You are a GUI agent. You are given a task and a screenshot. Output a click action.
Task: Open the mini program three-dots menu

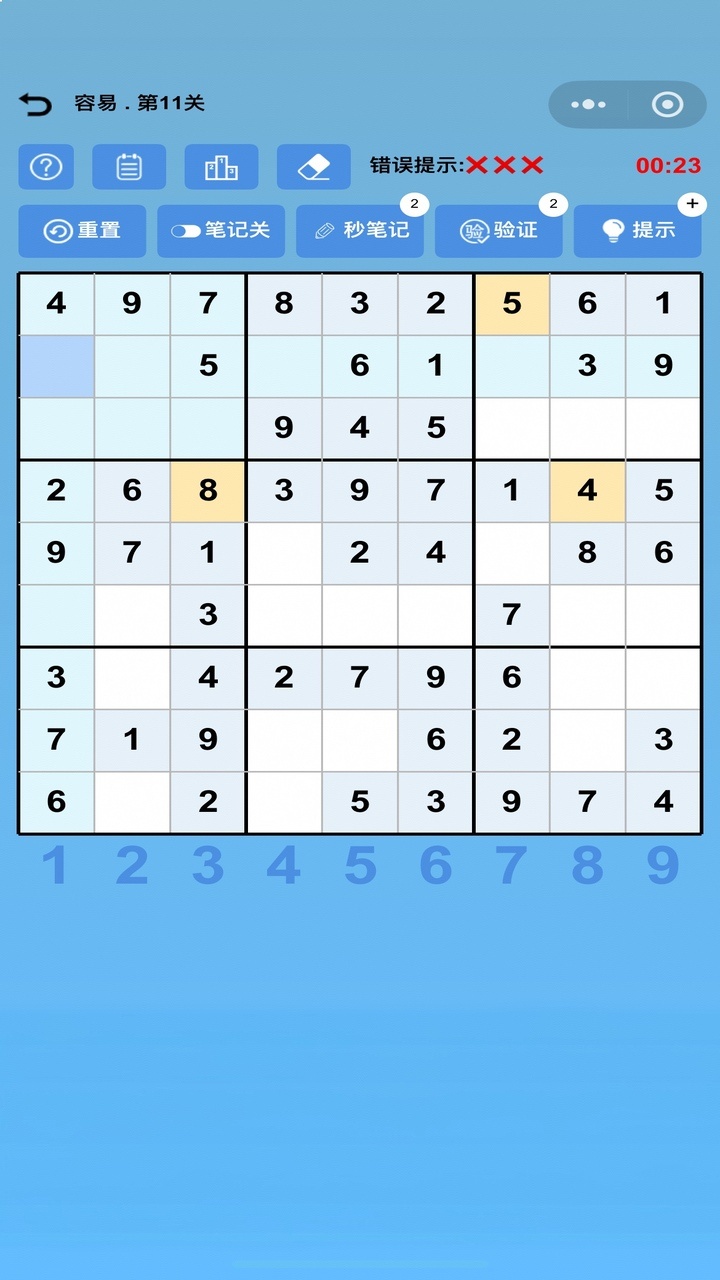(588, 104)
